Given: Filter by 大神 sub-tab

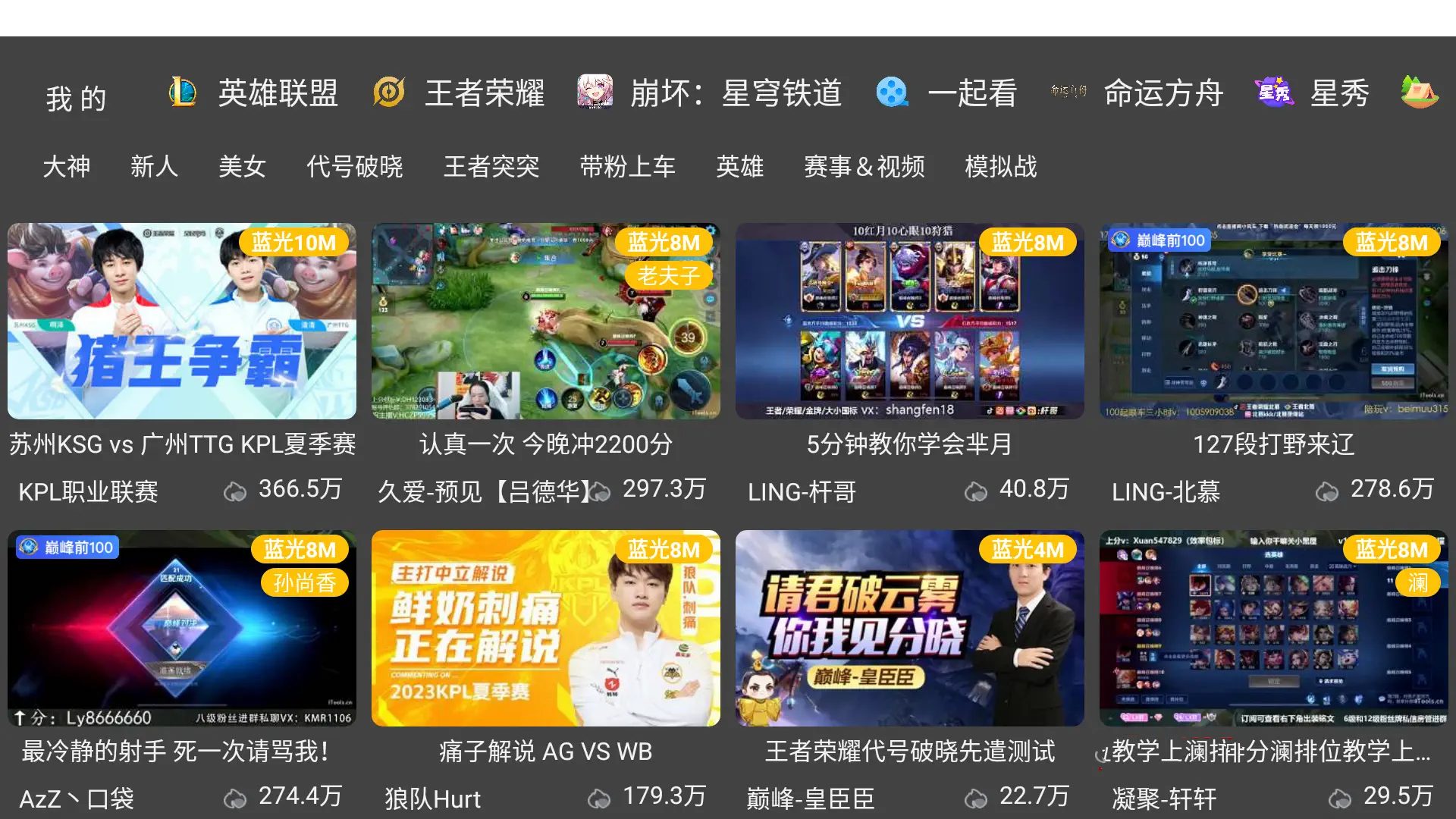Looking at the screenshot, I should 67,166.
